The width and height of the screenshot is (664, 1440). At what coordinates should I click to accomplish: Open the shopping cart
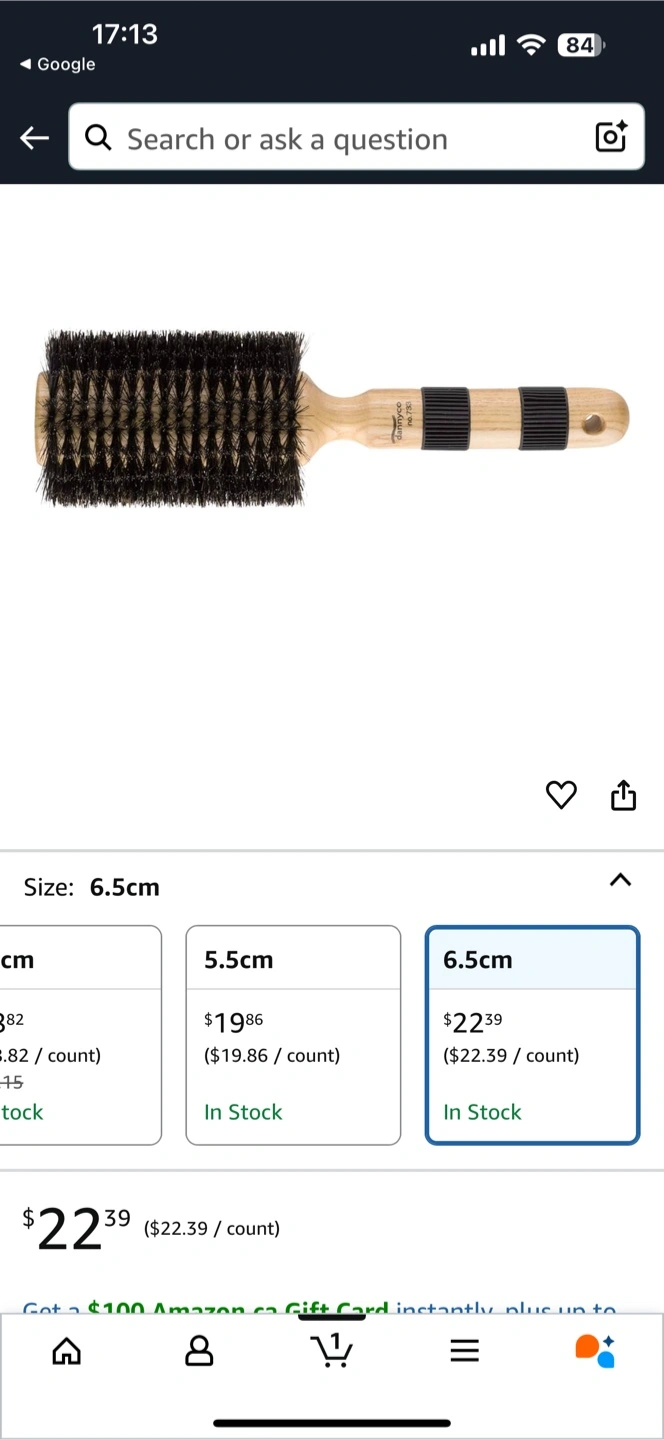click(332, 1350)
